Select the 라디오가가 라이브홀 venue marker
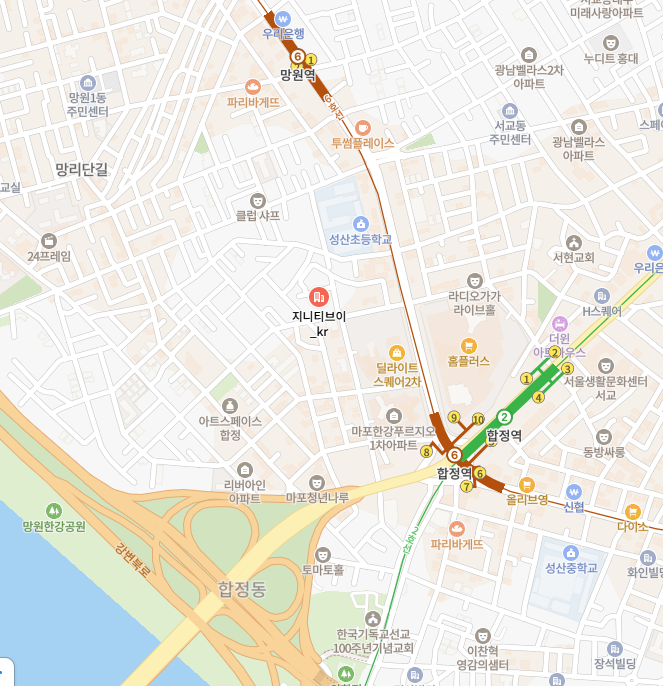Image resolution: width=663 pixels, height=686 pixels. tap(475, 281)
